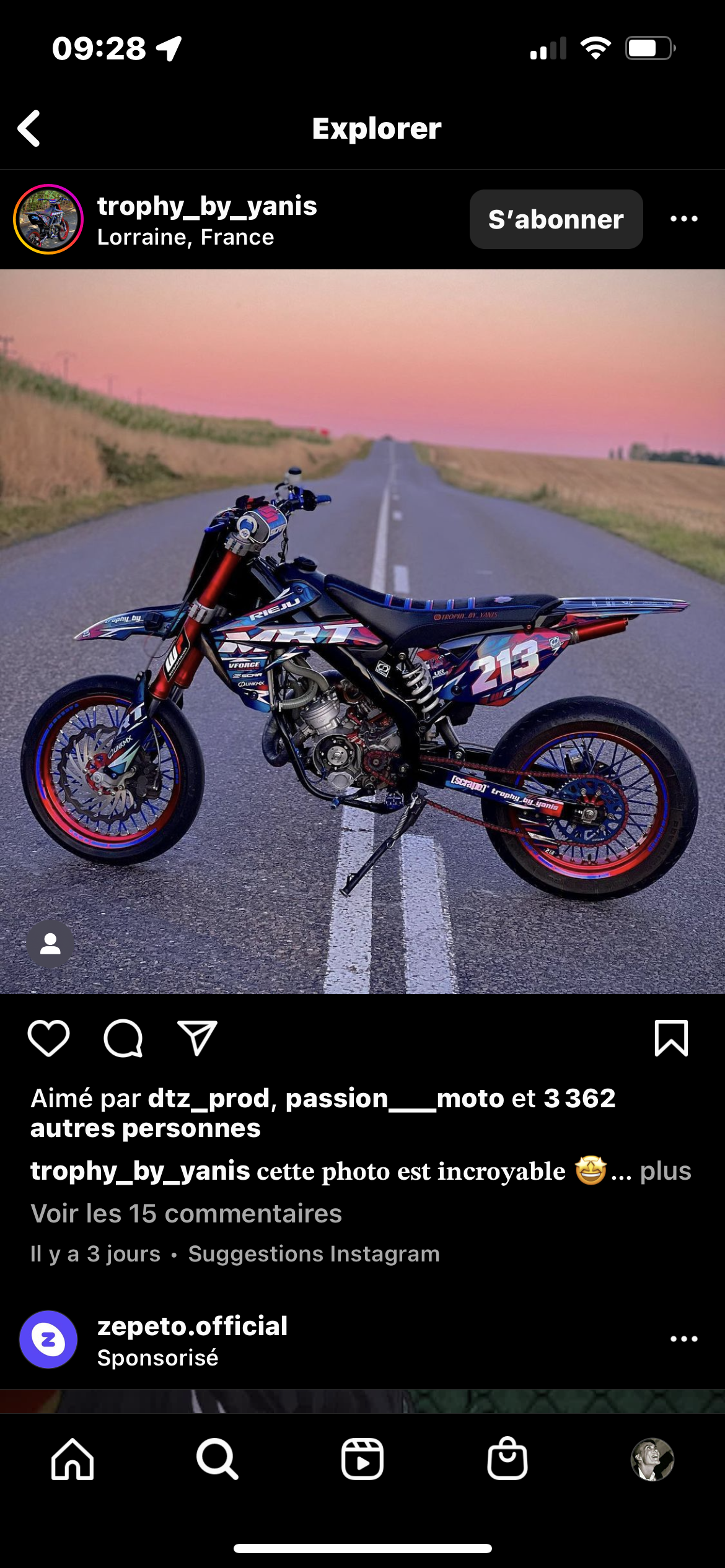Like the trophy_by_yanis post

[48, 1038]
